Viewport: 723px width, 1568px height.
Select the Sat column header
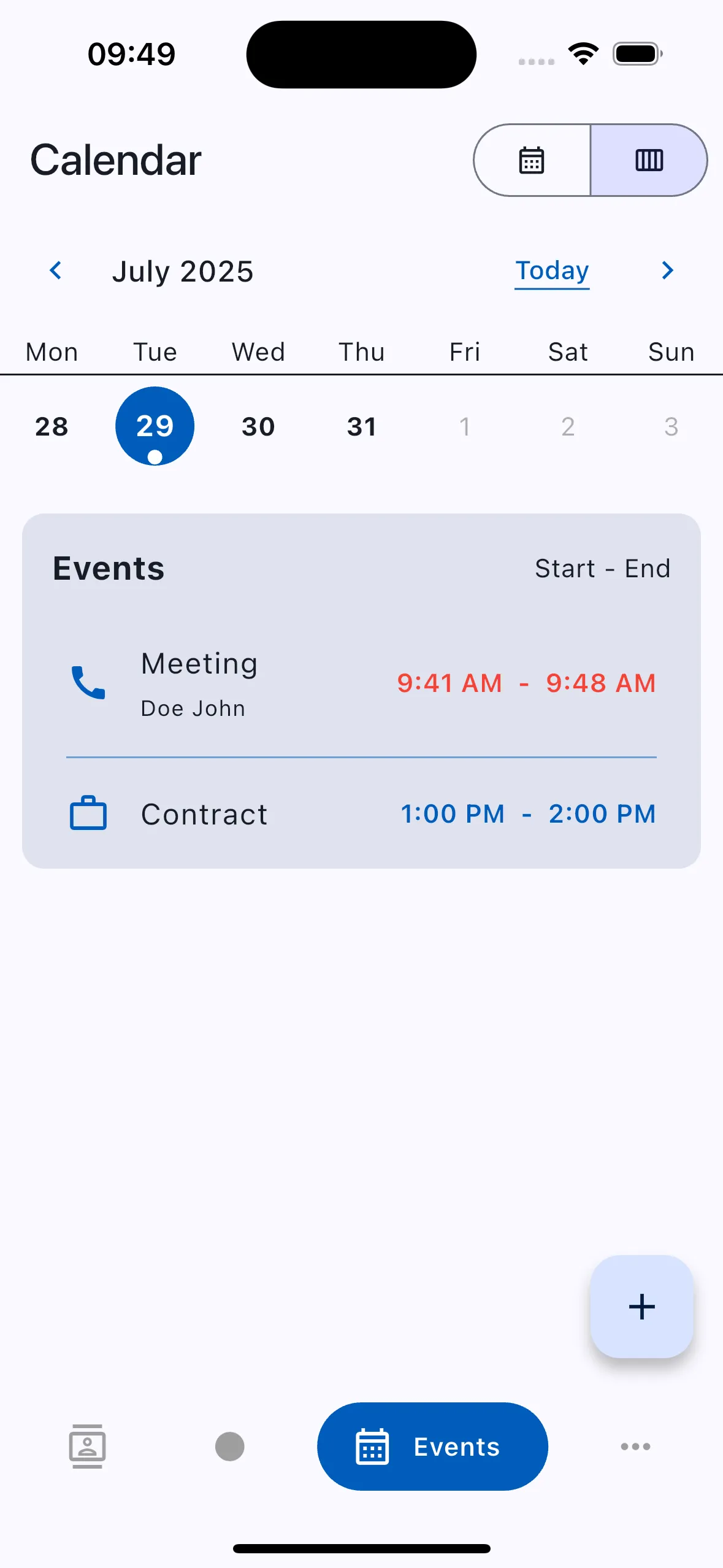[567, 352]
